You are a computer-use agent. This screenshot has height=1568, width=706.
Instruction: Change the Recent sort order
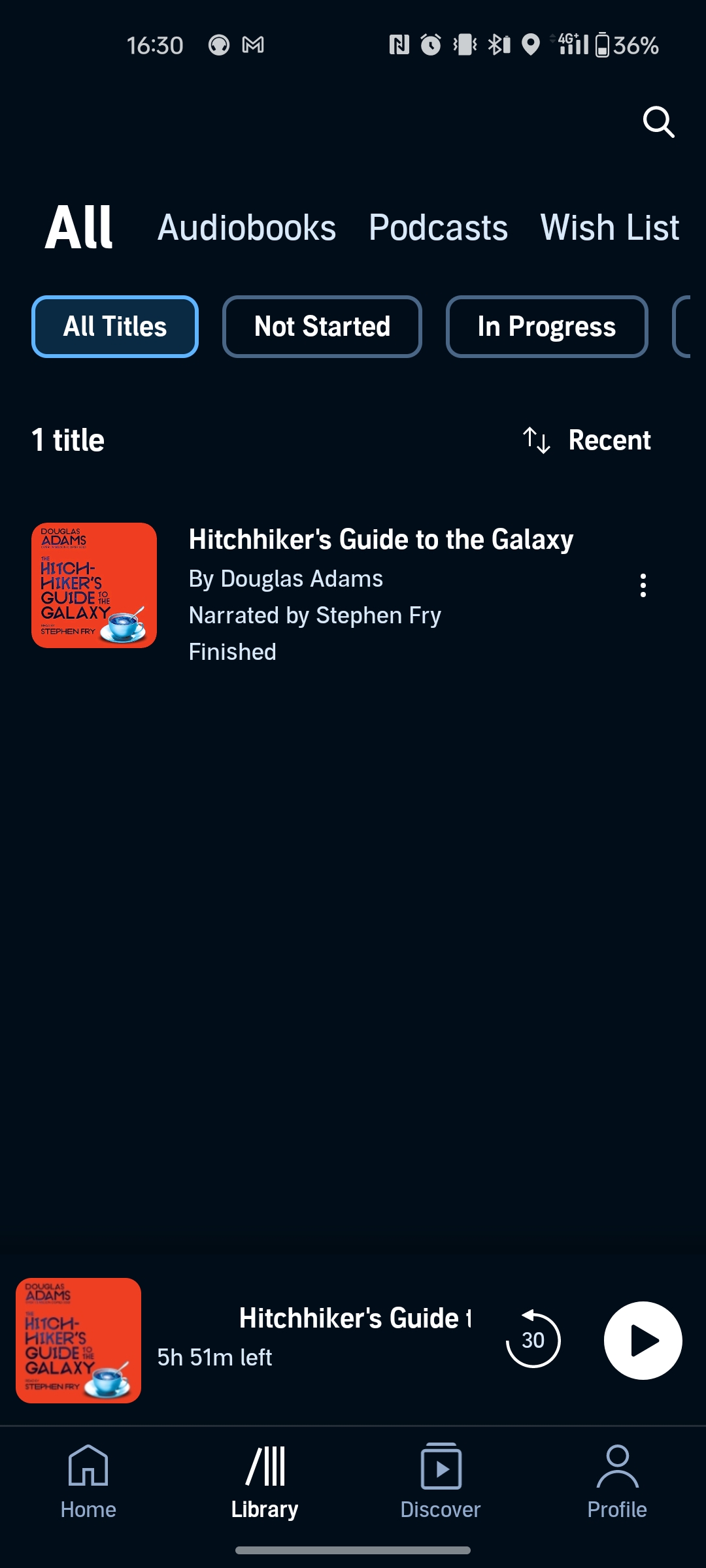click(587, 440)
